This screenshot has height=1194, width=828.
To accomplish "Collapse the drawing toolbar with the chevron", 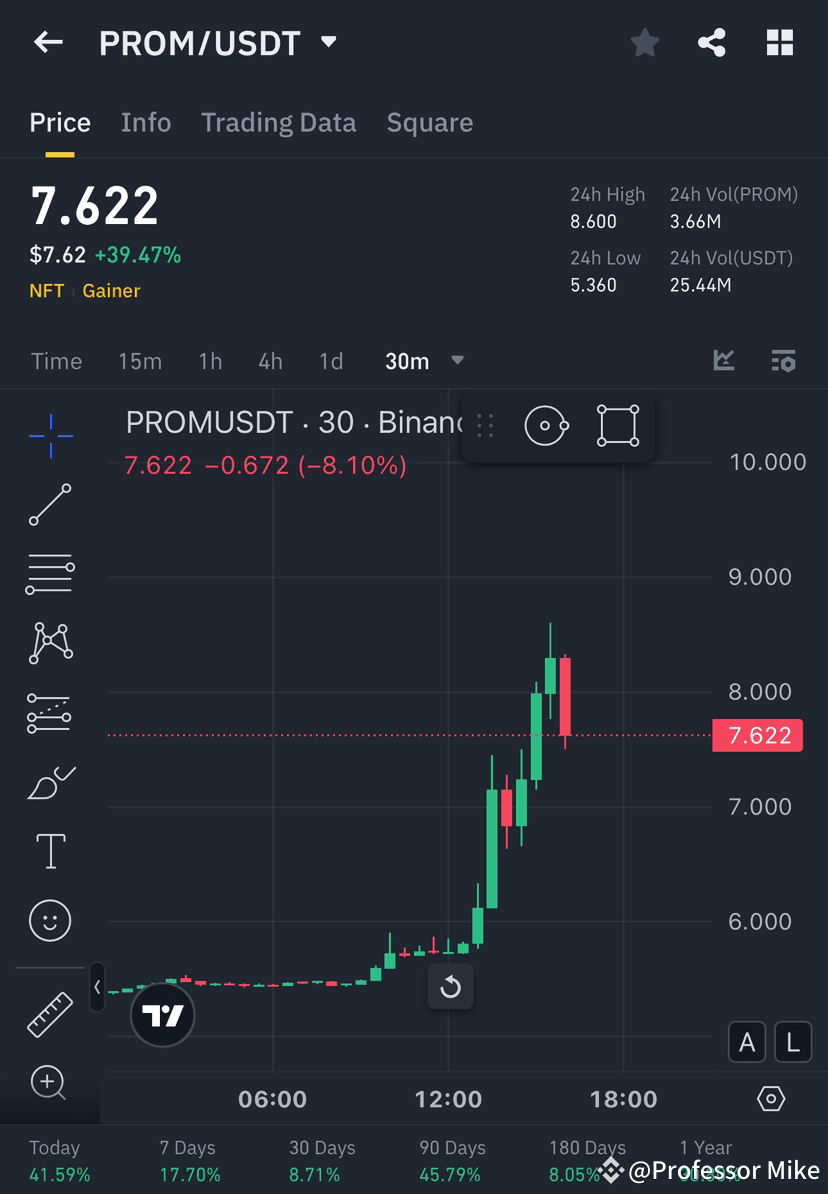I will [x=97, y=987].
